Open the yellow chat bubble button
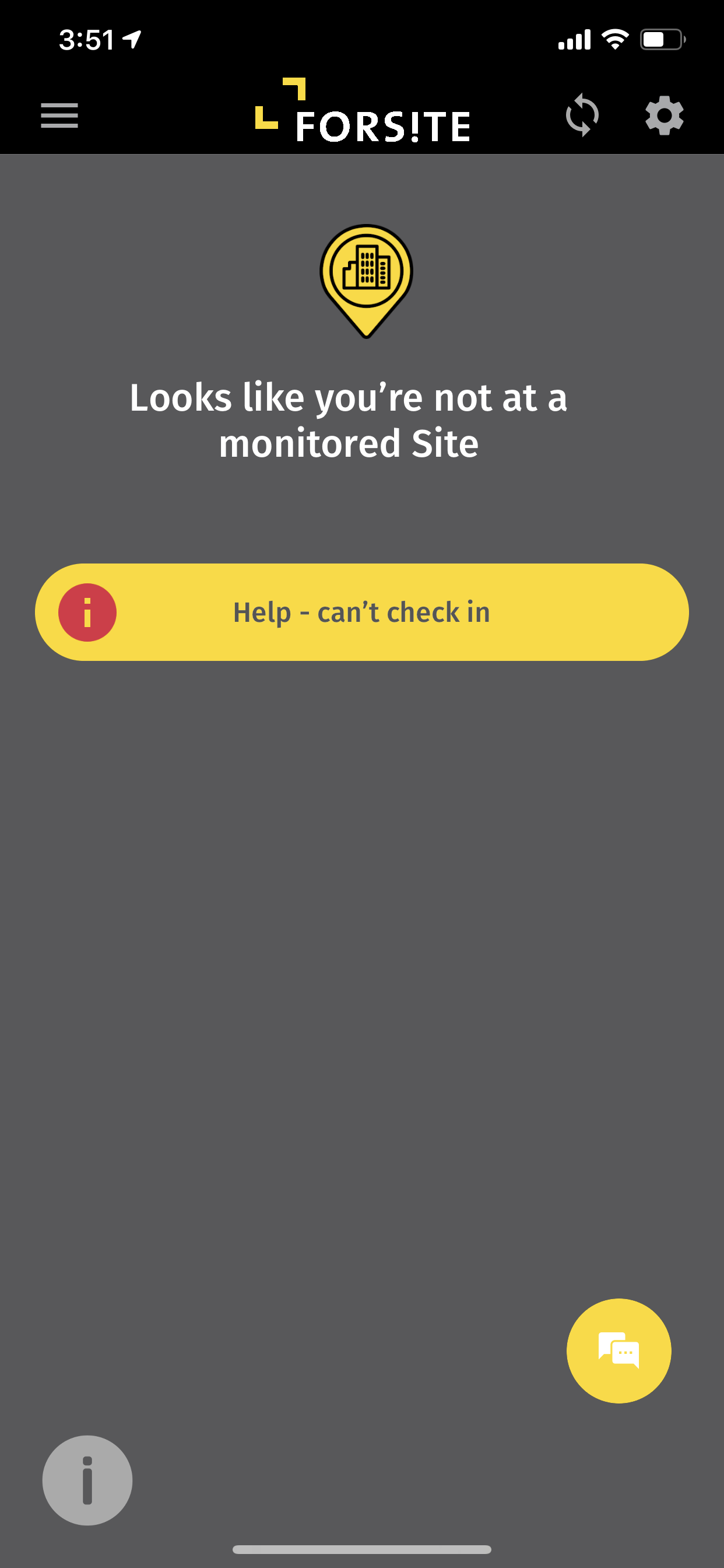This screenshot has height=1568, width=724. pos(618,1350)
